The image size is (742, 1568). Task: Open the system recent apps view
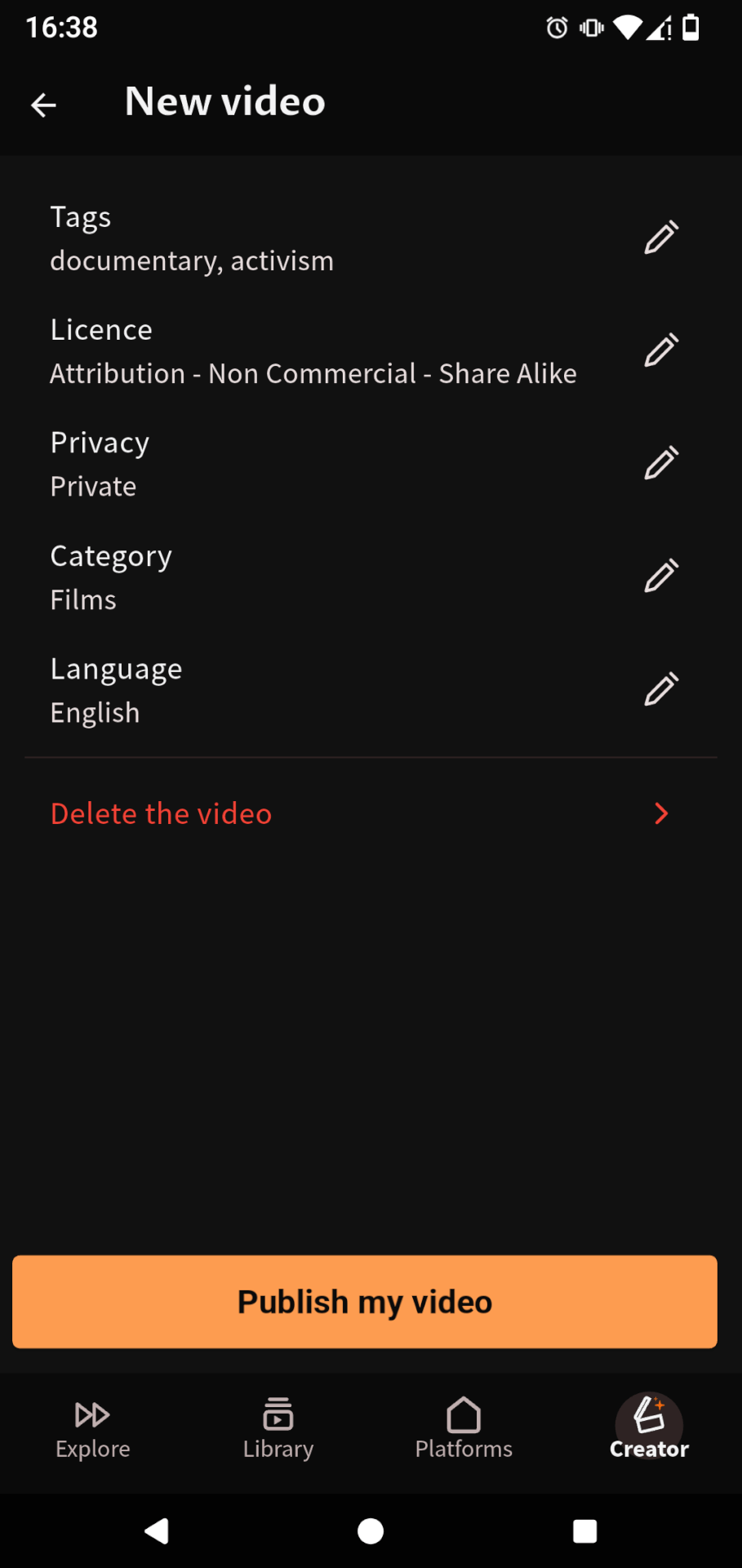click(x=584, y=1531)
